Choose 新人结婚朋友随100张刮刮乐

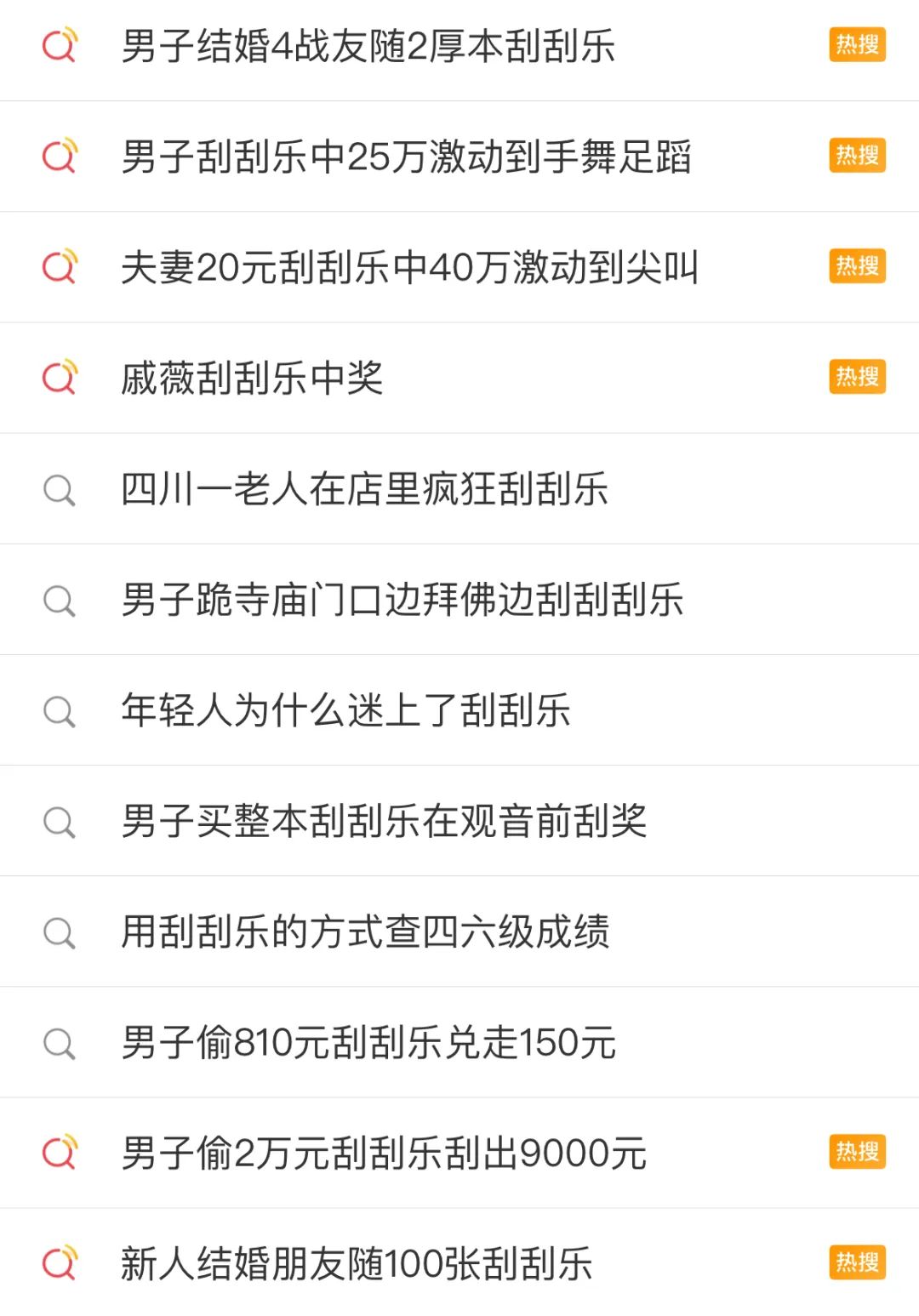tap(357, 1264)
